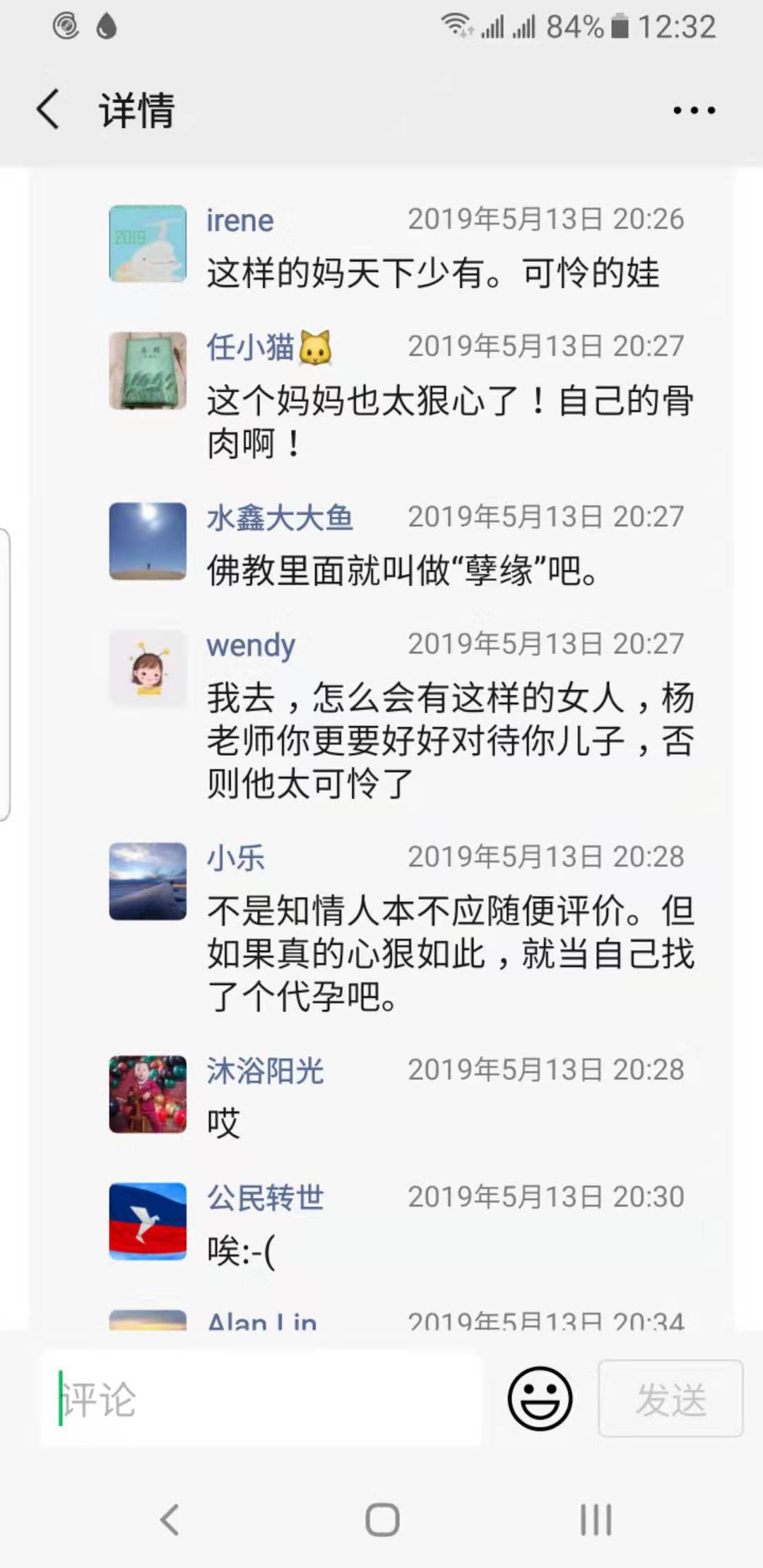Reply to irene's comment 这样的妈天下少有
The image size is (763, 1568).
[x=433, y=273]
